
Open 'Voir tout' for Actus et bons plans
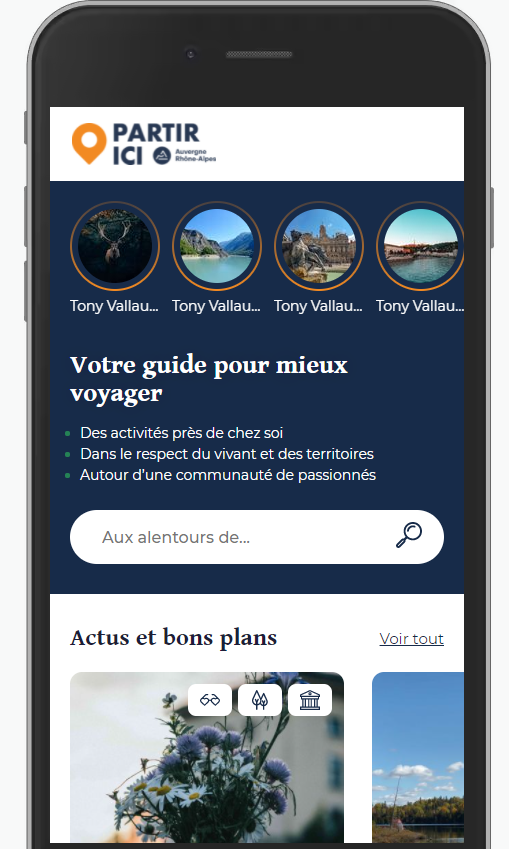point(412,639)
